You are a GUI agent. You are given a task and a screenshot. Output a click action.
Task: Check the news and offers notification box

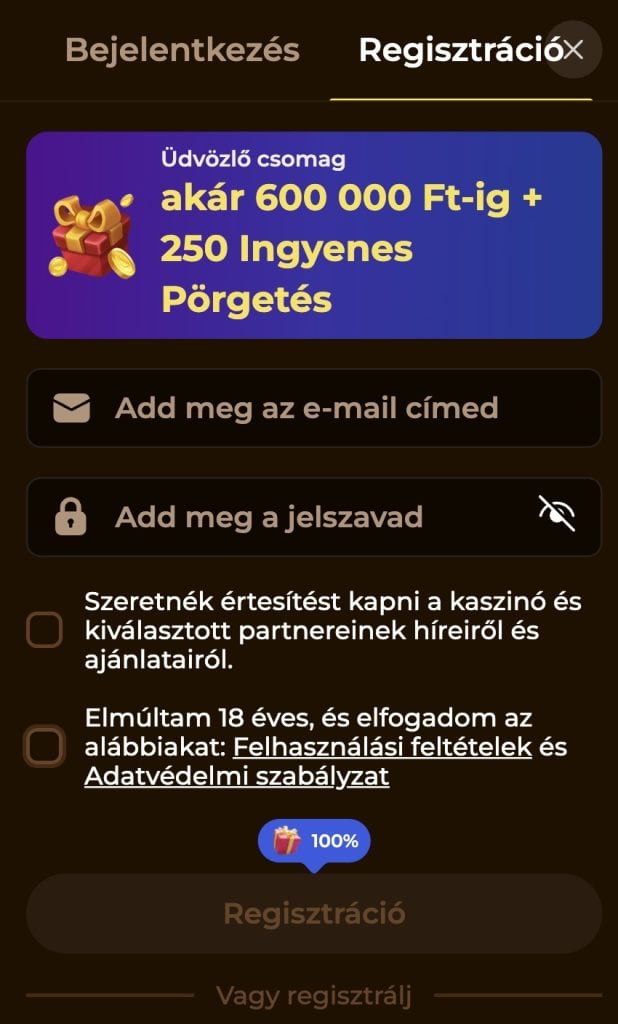(44, 631)
